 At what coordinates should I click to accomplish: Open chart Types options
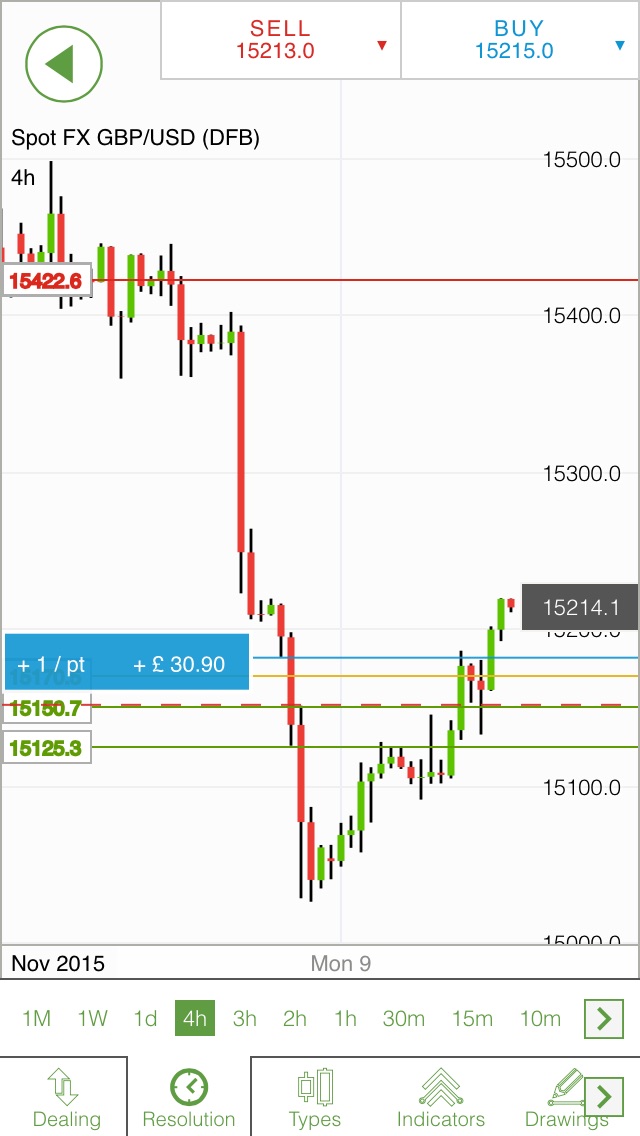point(314,1097)
